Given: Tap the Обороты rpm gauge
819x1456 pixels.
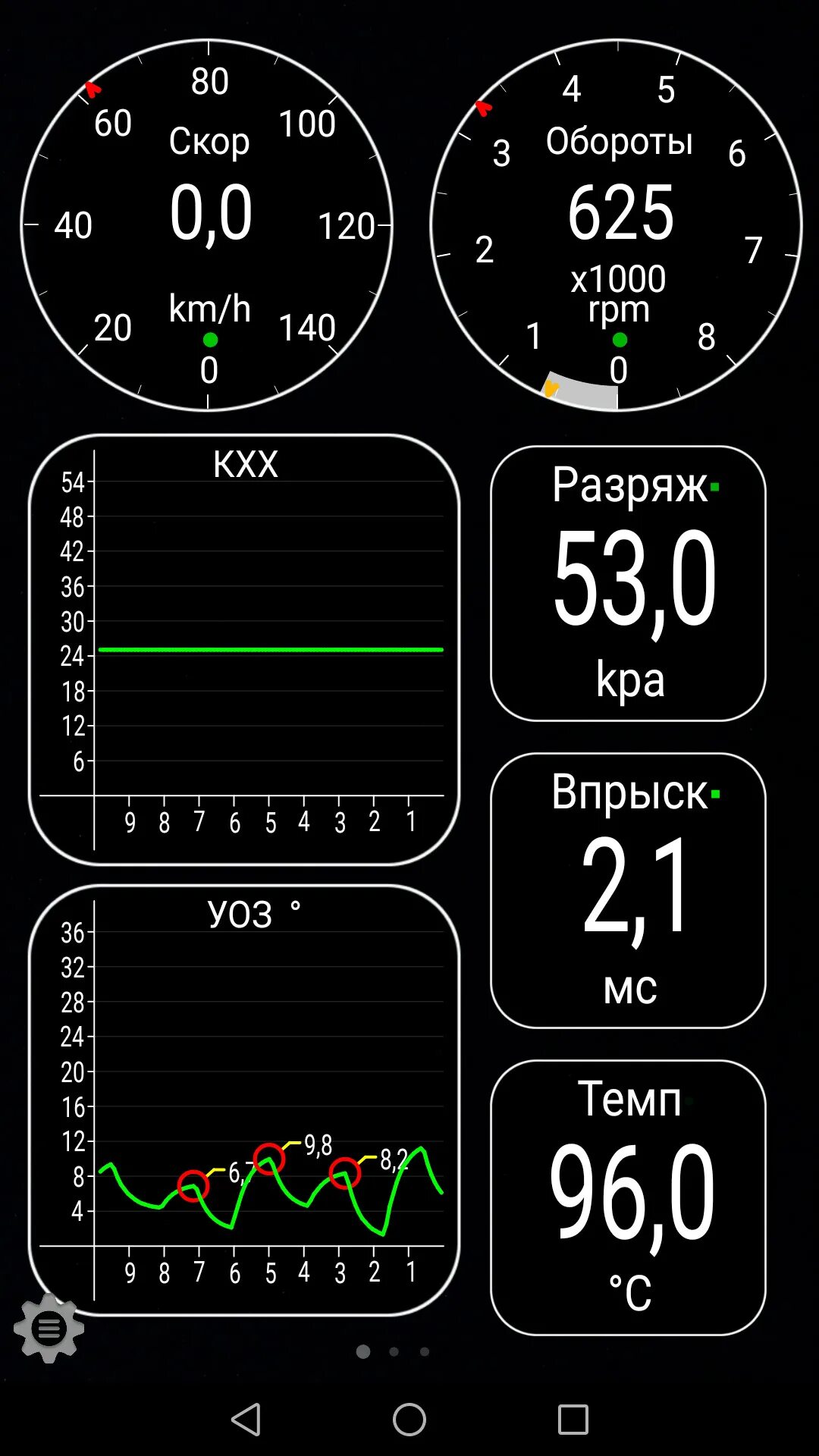Looking at the screenshot, I should point(617,225).
